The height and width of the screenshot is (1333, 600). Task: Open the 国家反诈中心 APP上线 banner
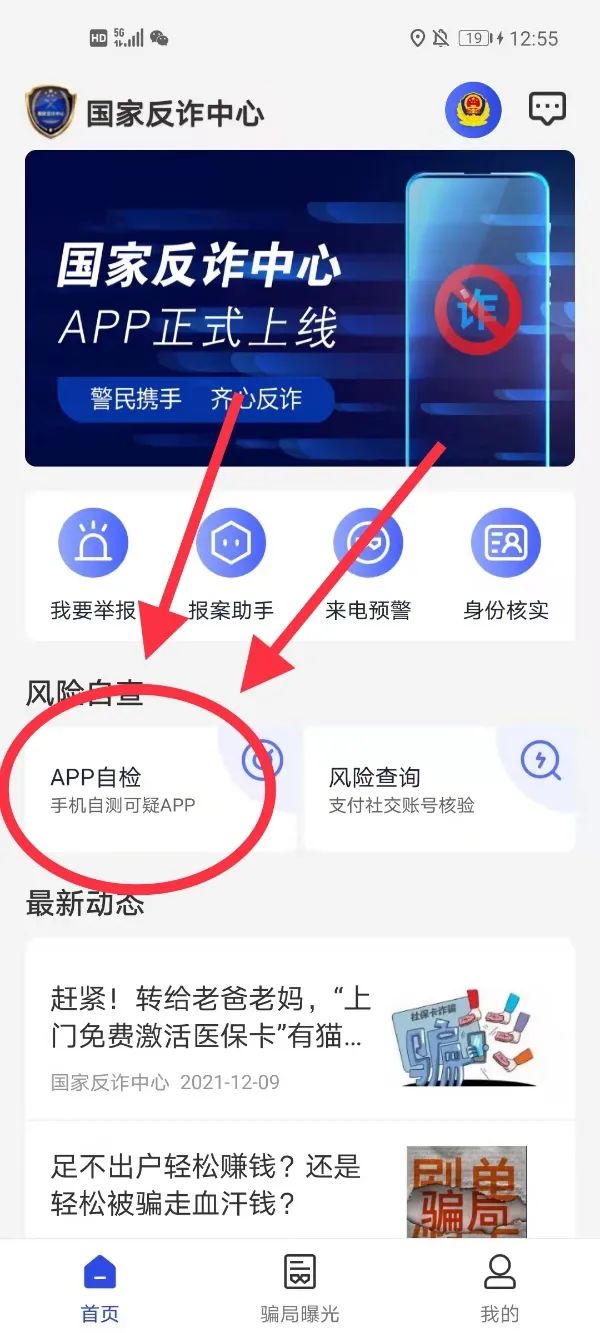tap(300, 308)
